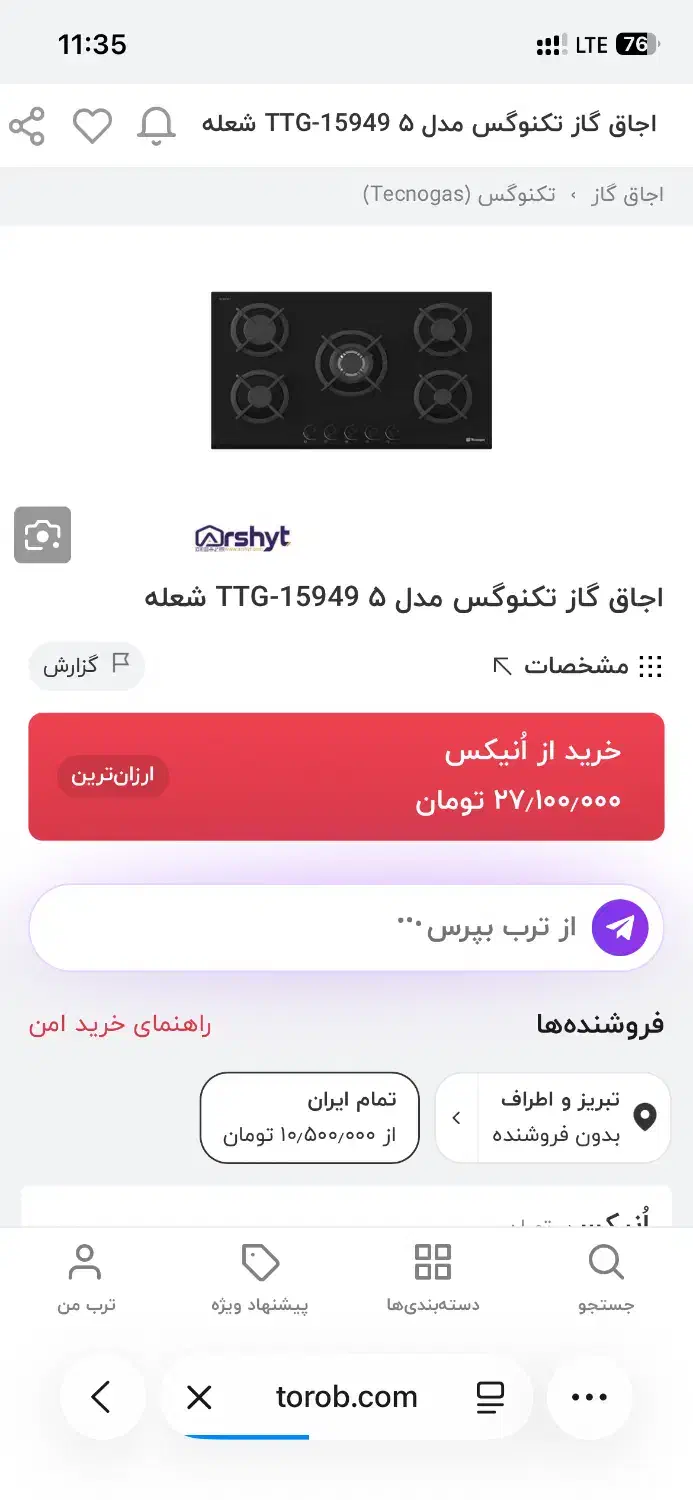
Task: Report this product with گزارش
Action: pos(86,666)
